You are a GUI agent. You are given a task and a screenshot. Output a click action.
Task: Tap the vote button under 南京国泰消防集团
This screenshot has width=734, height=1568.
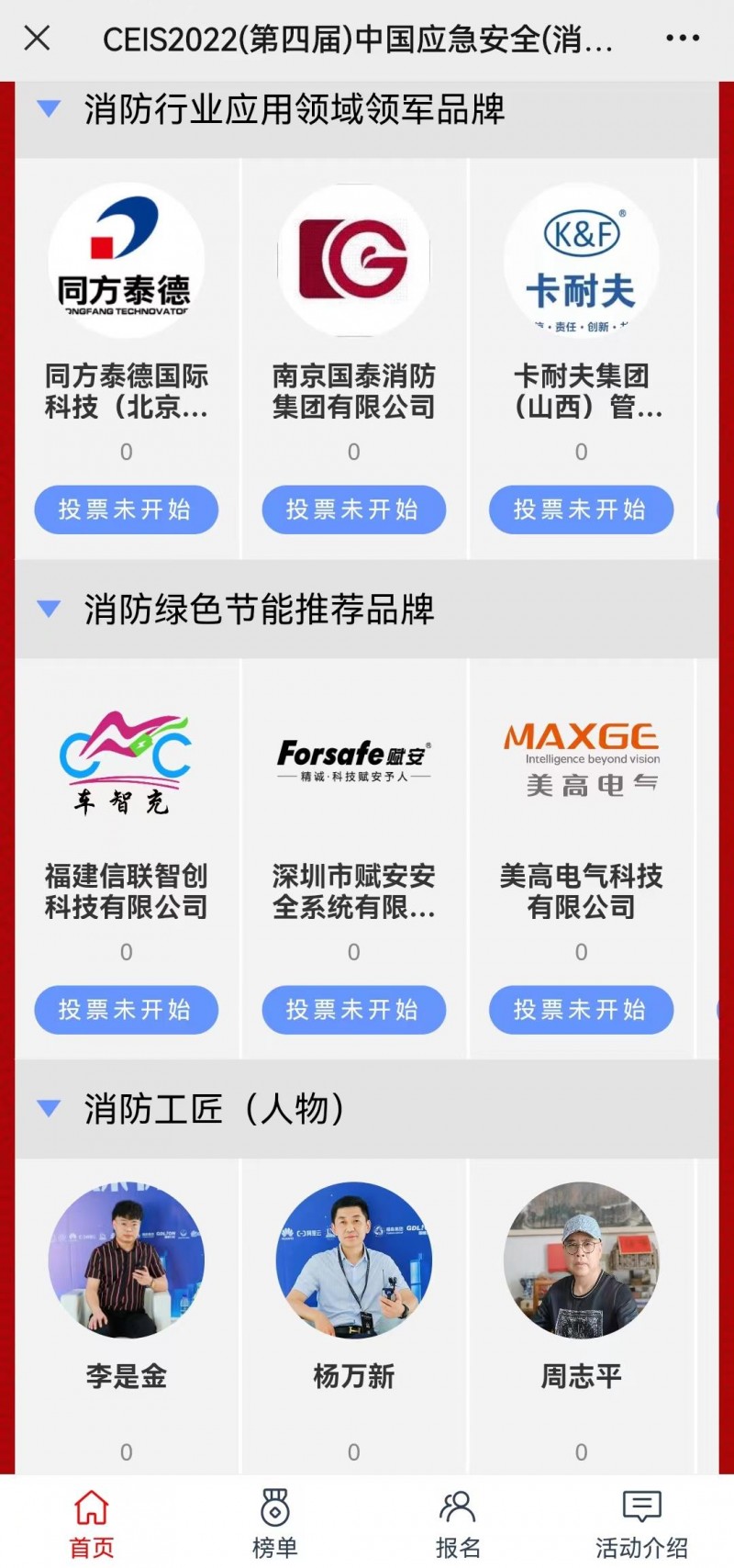(354, 510)
